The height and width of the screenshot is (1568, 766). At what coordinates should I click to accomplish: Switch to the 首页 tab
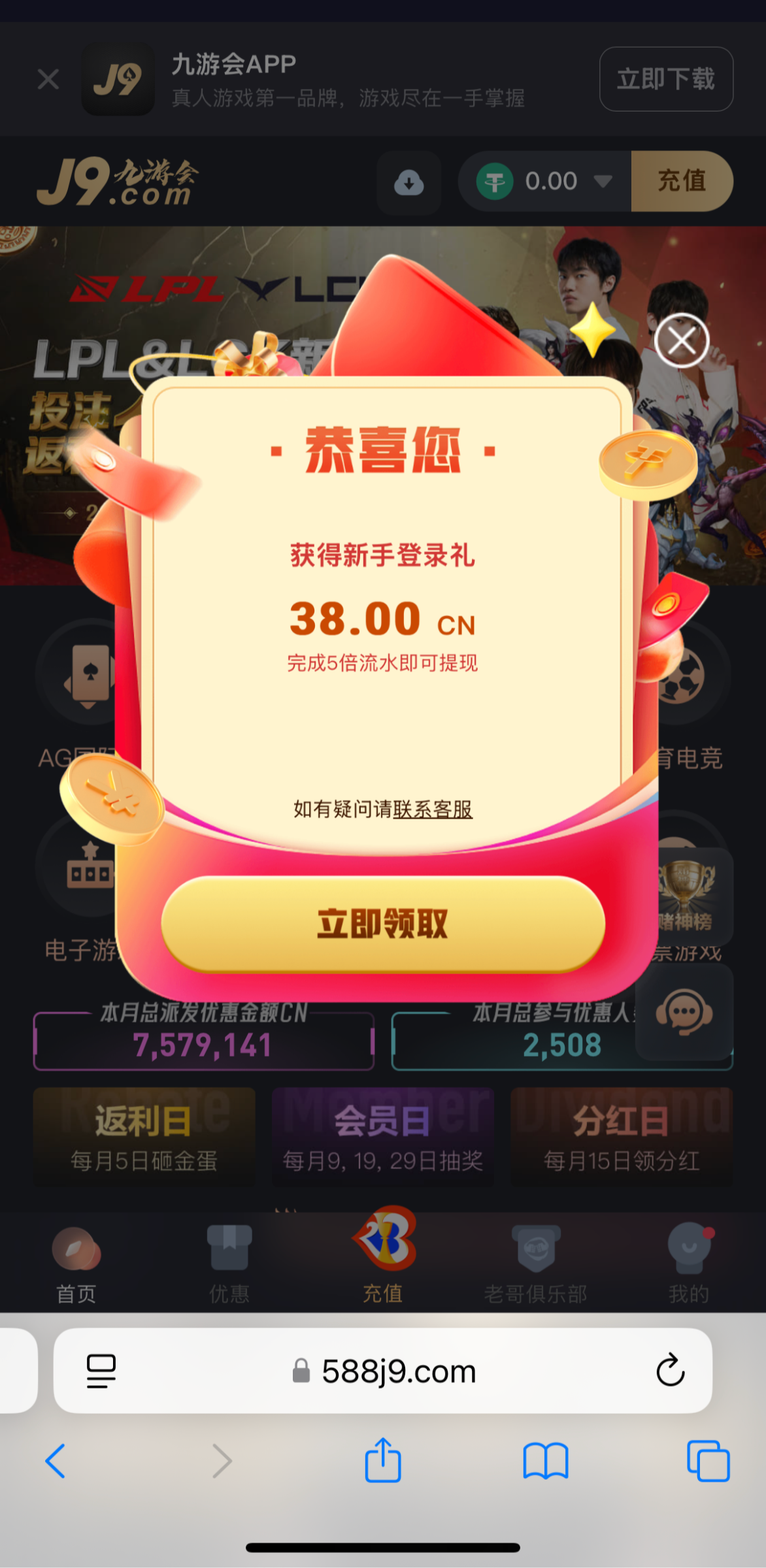(76, 1265)
